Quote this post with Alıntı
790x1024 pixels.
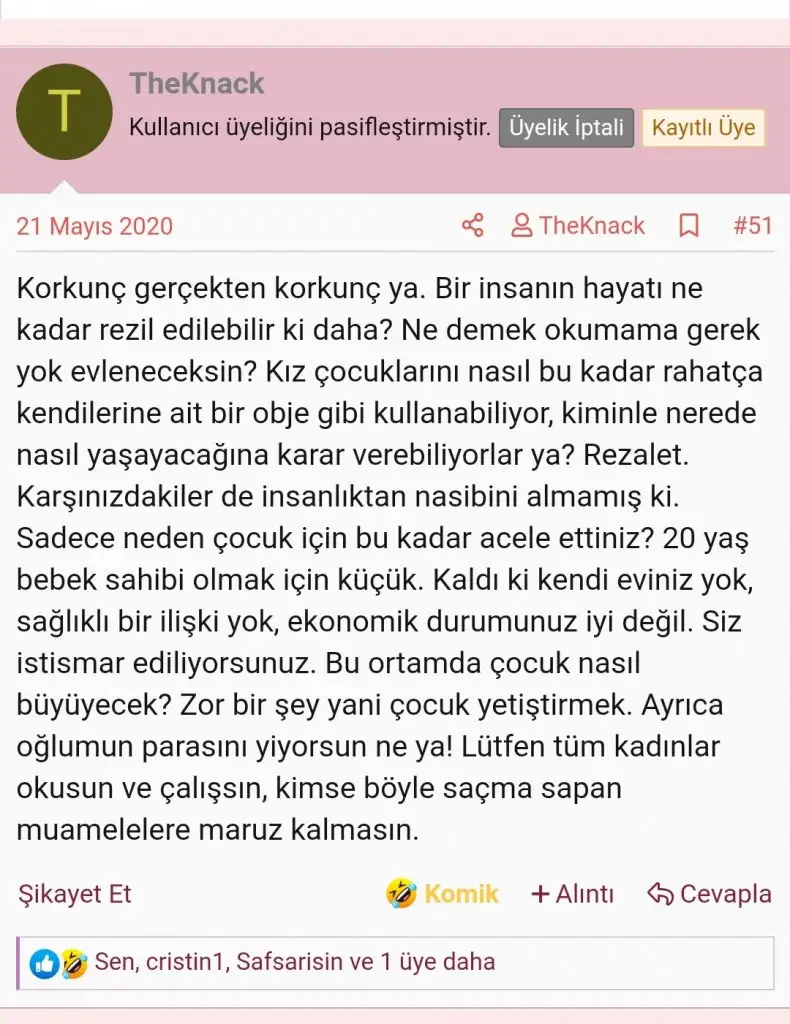tap(573, 893)
